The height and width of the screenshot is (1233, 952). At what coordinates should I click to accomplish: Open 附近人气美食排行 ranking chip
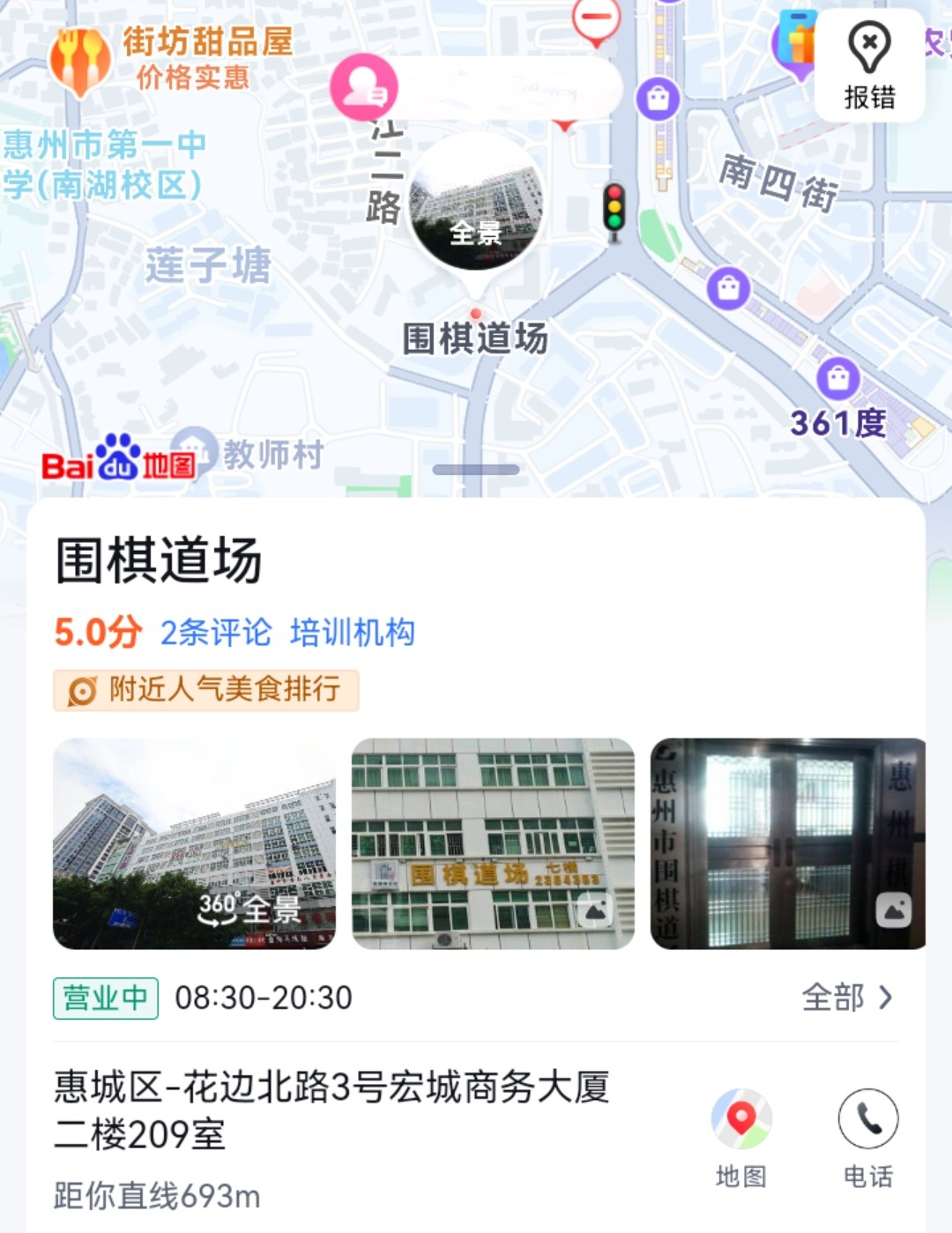(206, 689)
